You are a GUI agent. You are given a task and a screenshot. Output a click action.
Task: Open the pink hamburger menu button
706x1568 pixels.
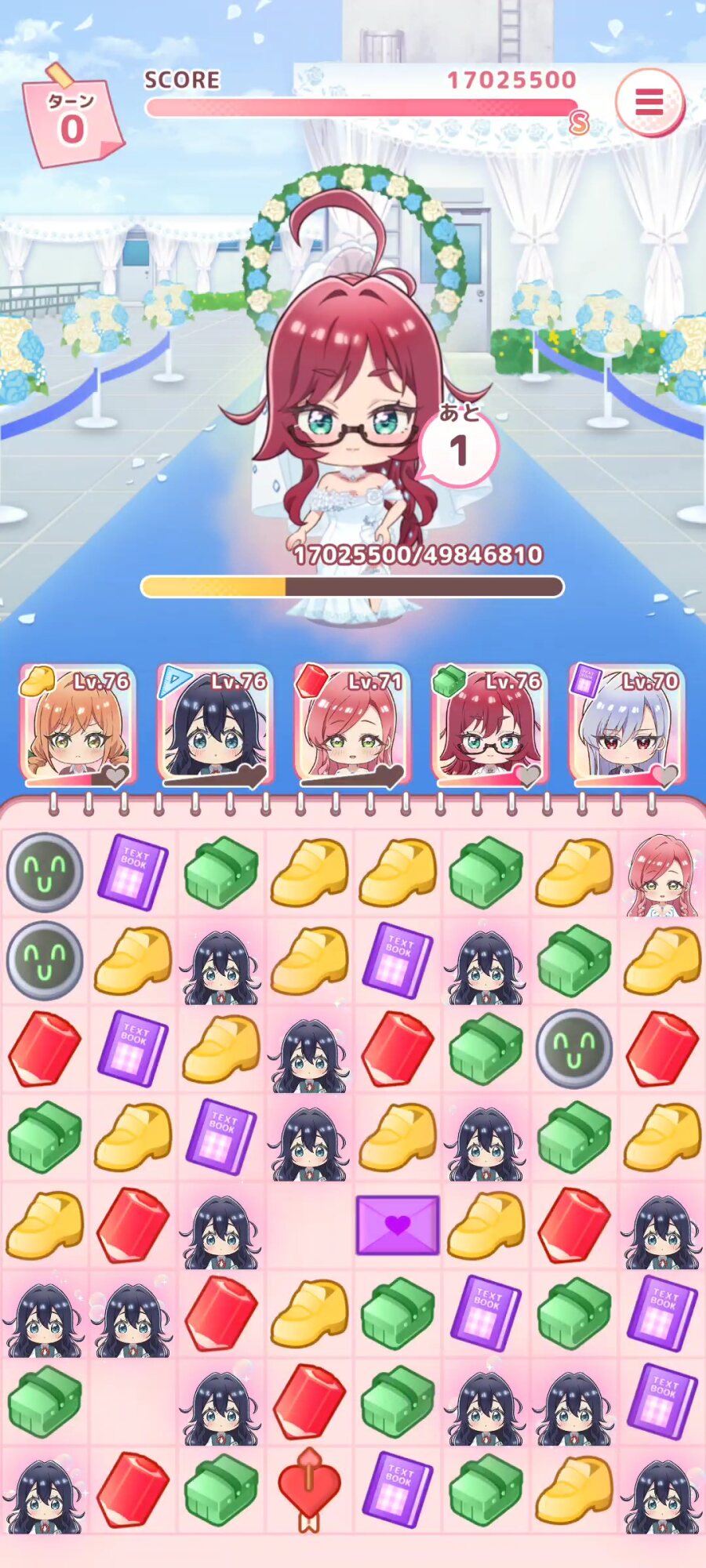coord(649,102)
